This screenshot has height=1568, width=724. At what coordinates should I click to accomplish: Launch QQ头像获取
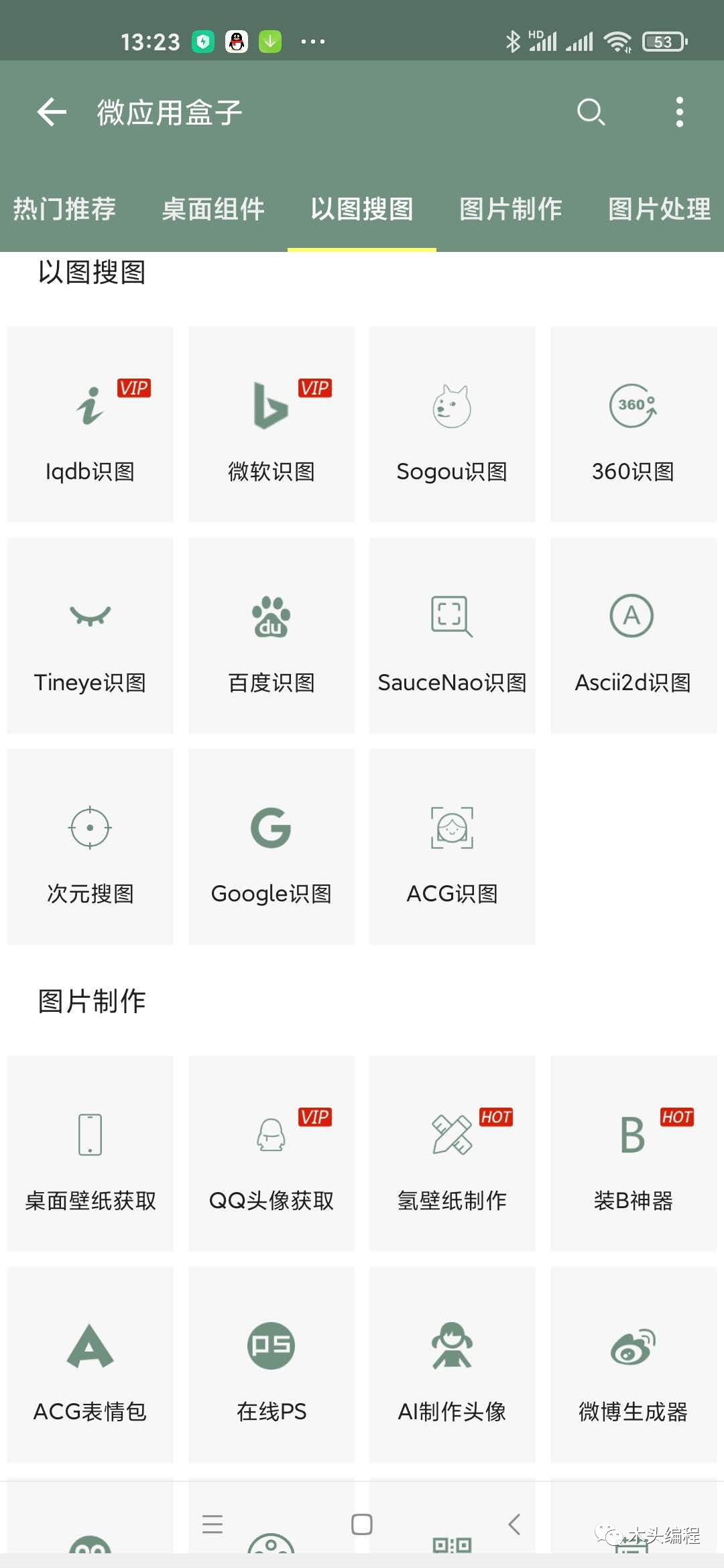click(271, 1154)
